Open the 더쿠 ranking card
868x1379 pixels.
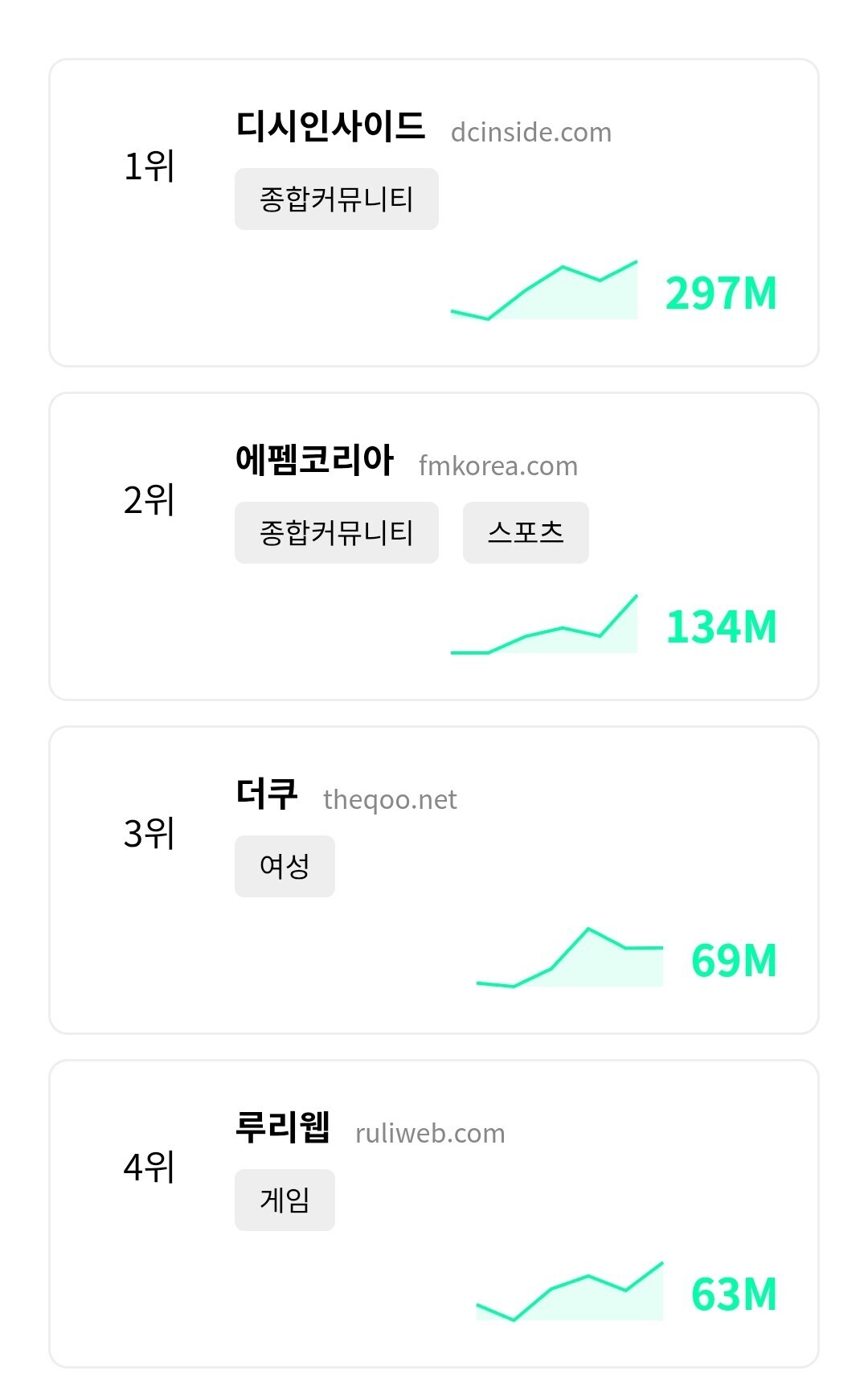[x=434, y=880]
